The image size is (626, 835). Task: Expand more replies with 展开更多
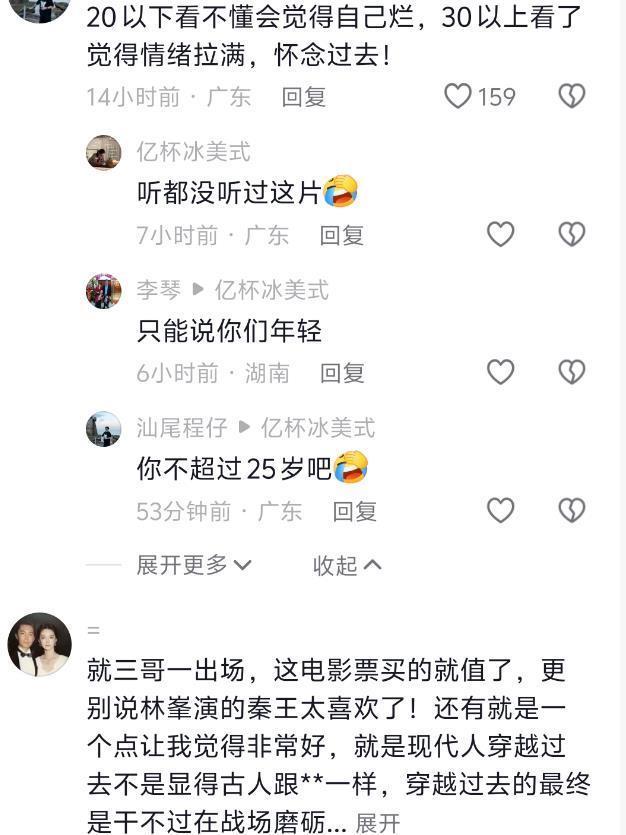[194, 565]
